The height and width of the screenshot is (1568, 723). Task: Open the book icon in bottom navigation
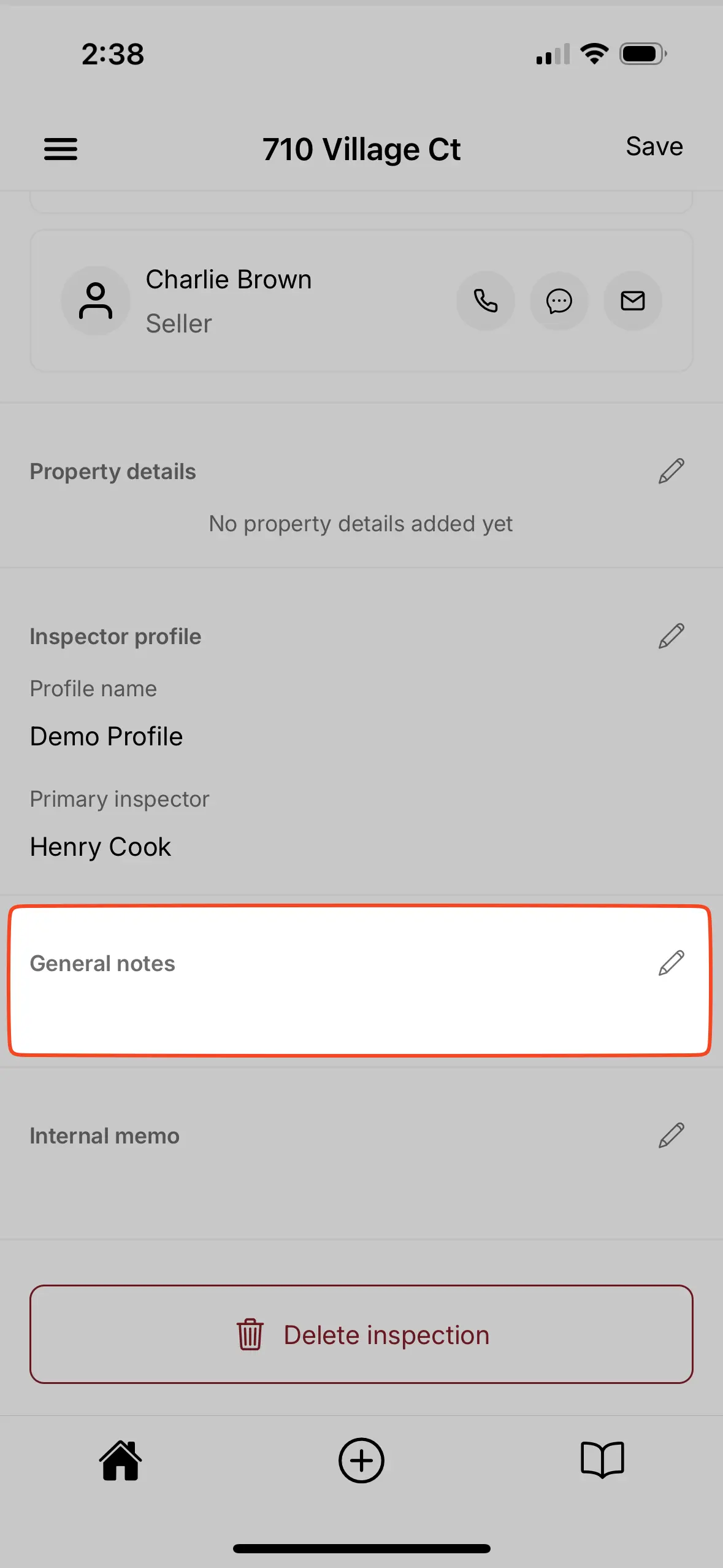[602, 1460]
